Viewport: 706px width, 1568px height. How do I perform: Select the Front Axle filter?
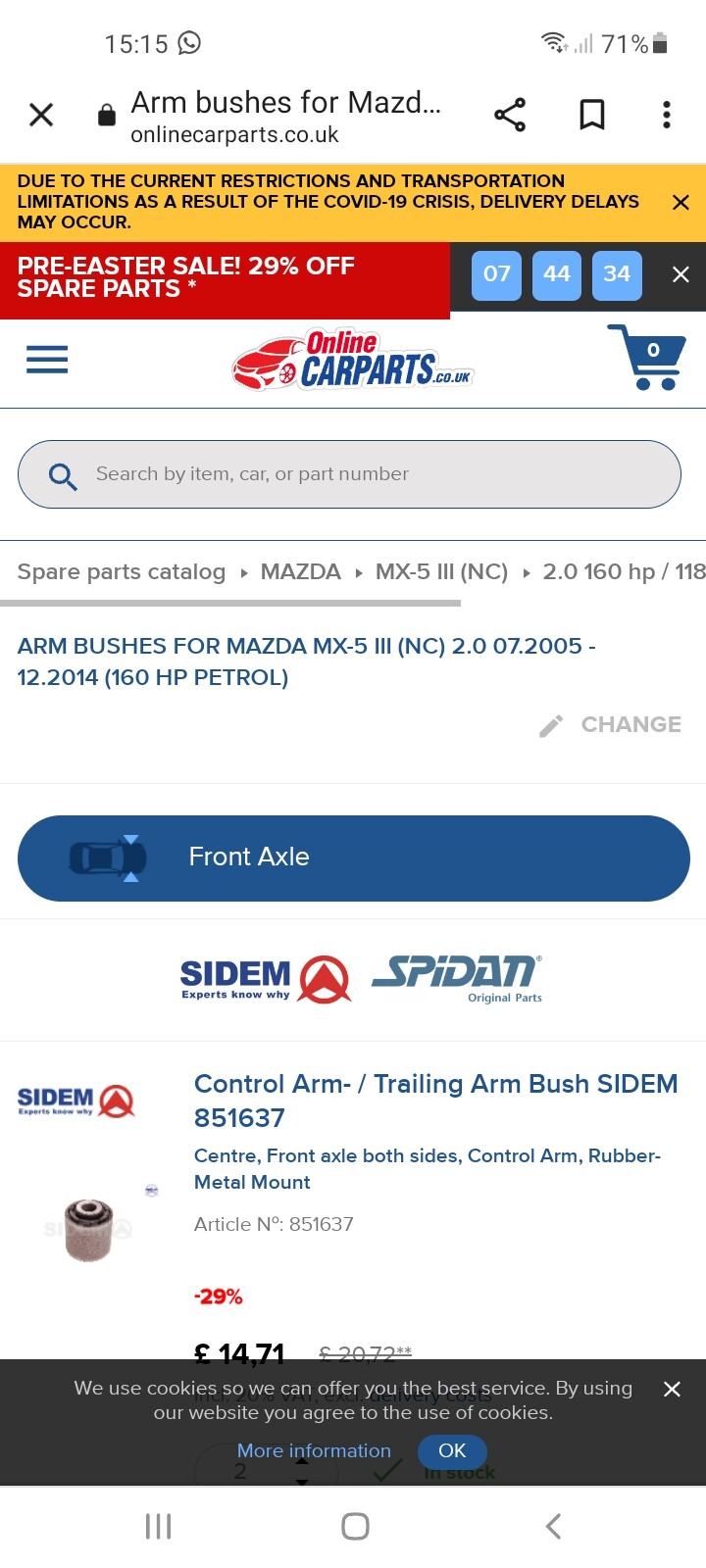point(353,857)
